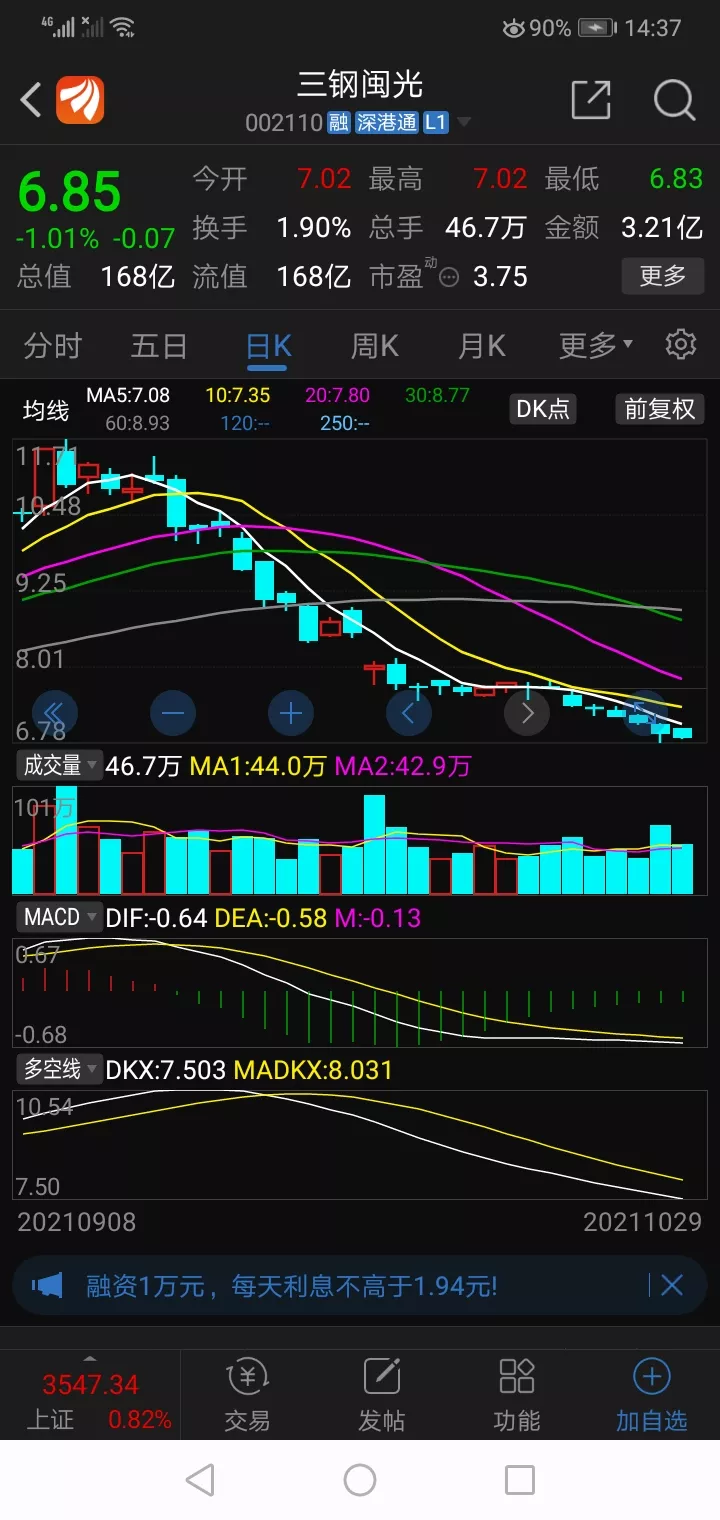Zoom in the K-line chart

pyautogui.click(x=291, y=714)
